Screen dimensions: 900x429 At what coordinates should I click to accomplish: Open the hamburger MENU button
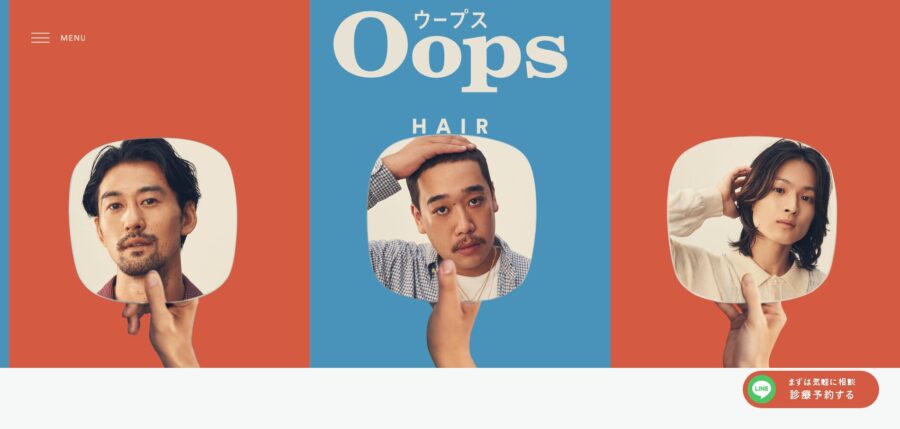(57, 38)
